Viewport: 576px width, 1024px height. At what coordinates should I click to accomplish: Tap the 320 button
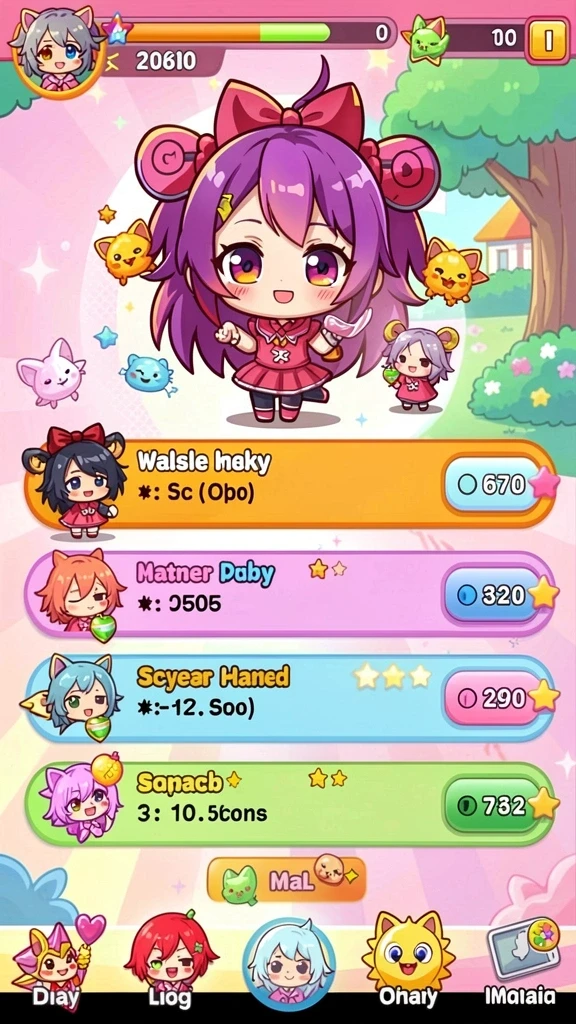(x=493, y=594)
